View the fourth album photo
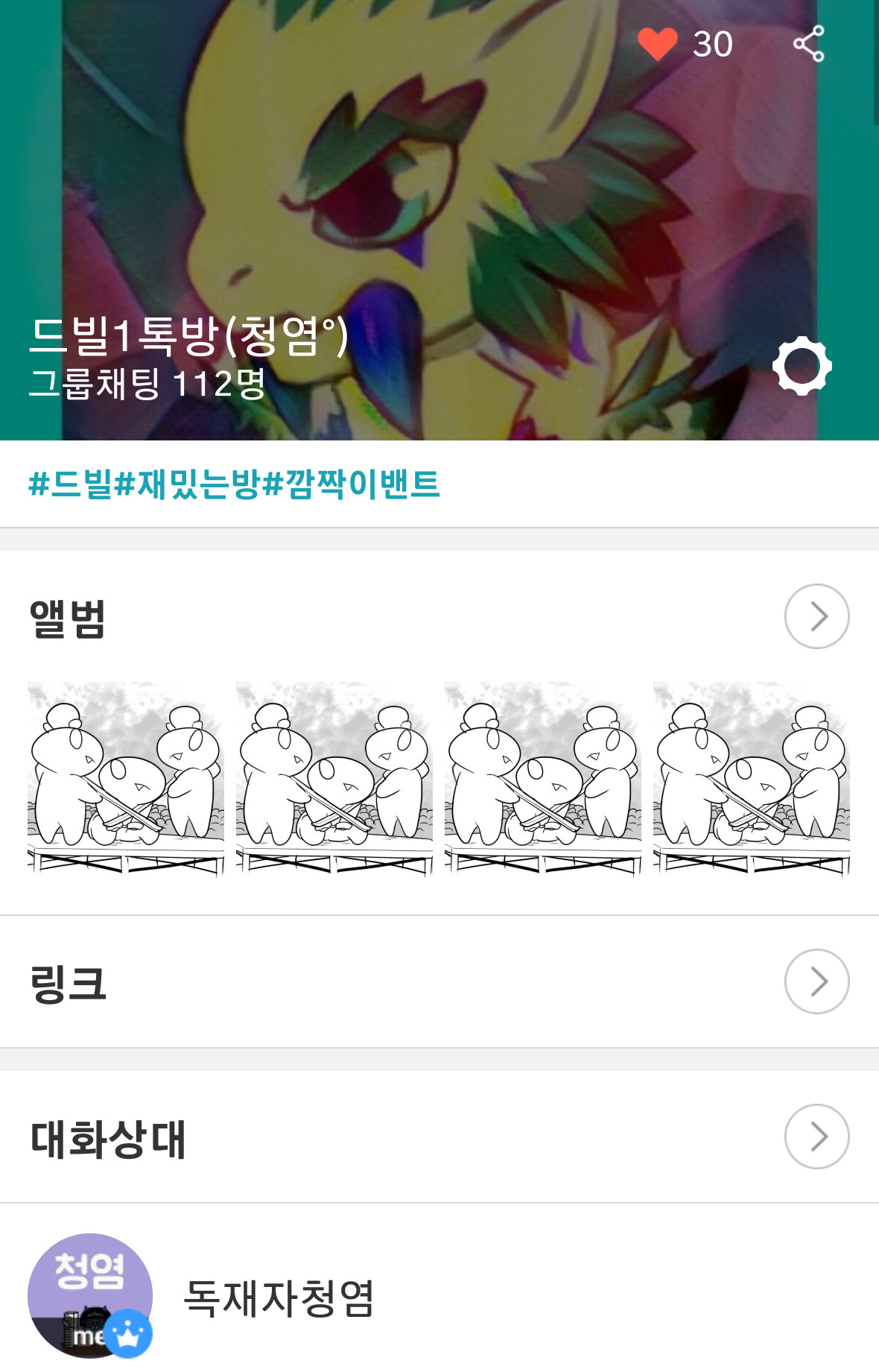The image size is (879, 1372). click(x=752, y=779)
